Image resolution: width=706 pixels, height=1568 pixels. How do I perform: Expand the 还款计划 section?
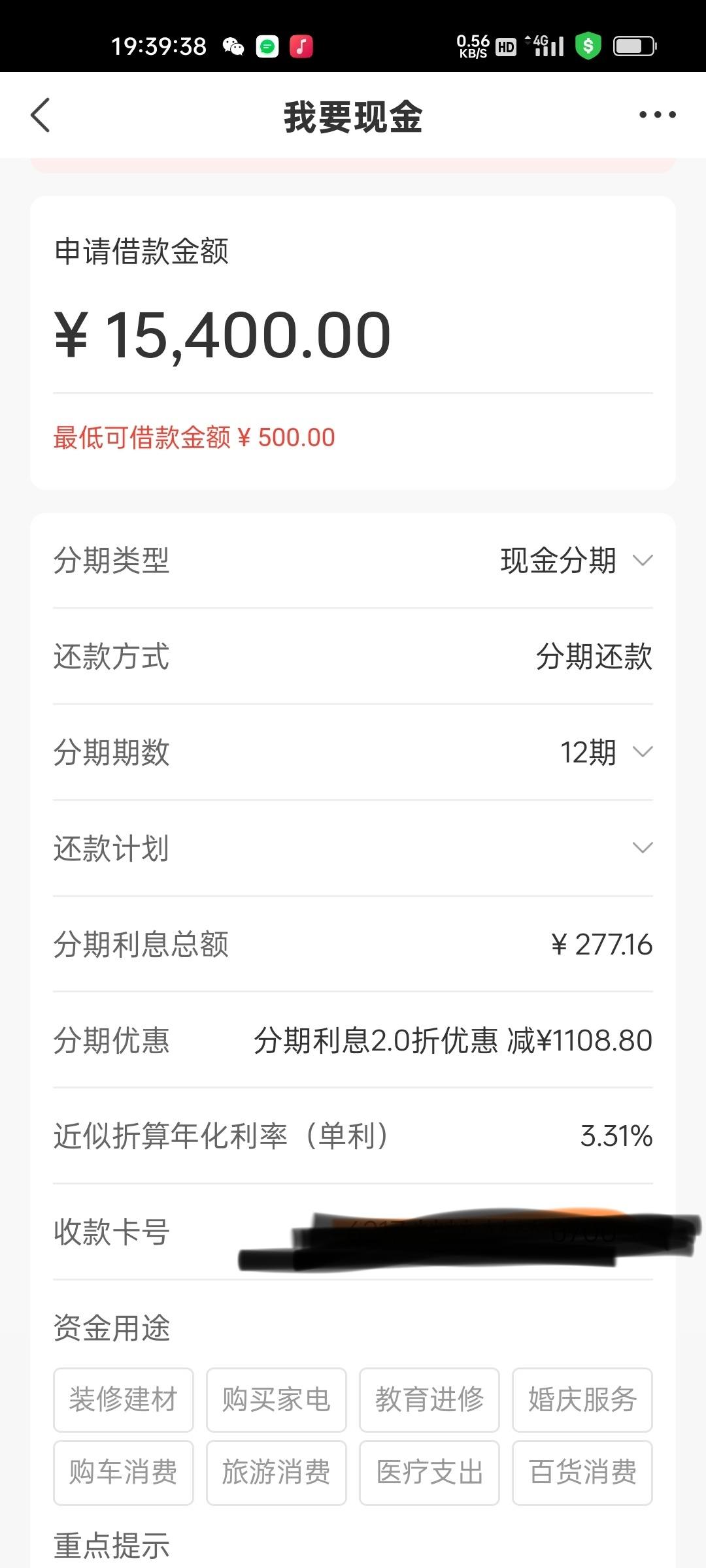pyautogui.click(x=353, y=848)
